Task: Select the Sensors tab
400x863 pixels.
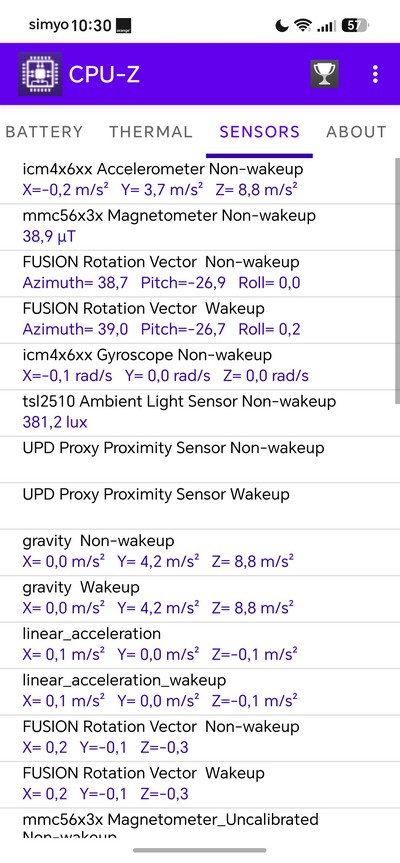Action: click(x=260, y=132)
